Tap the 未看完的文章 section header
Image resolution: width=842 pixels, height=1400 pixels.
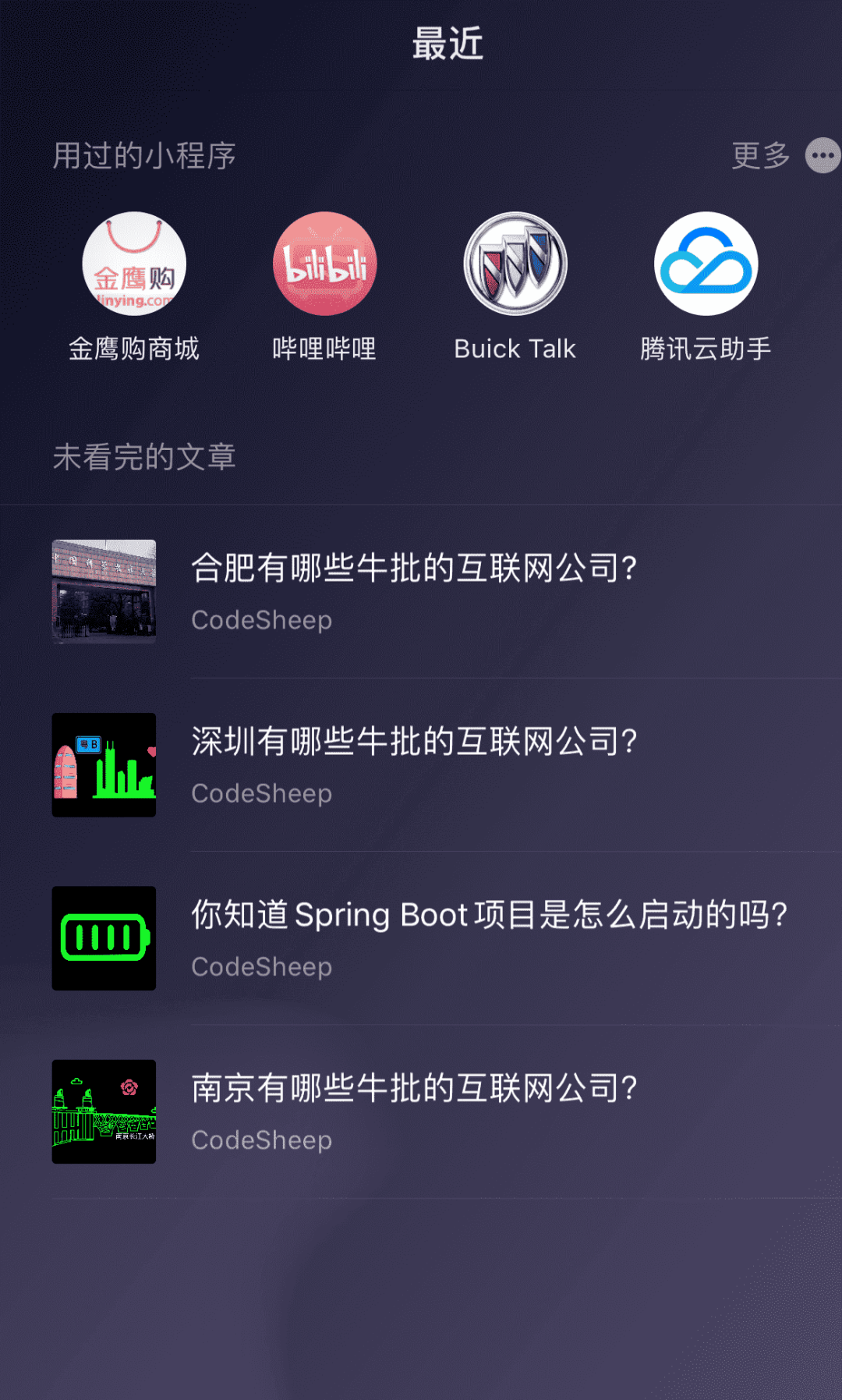[x=144, y=459]
